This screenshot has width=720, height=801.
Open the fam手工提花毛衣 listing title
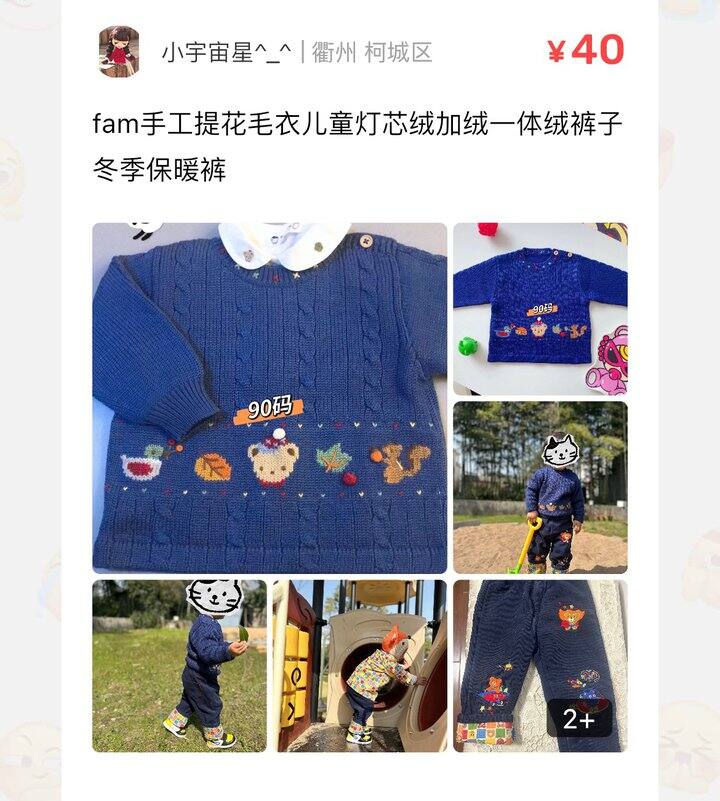[x=358, y=146]
